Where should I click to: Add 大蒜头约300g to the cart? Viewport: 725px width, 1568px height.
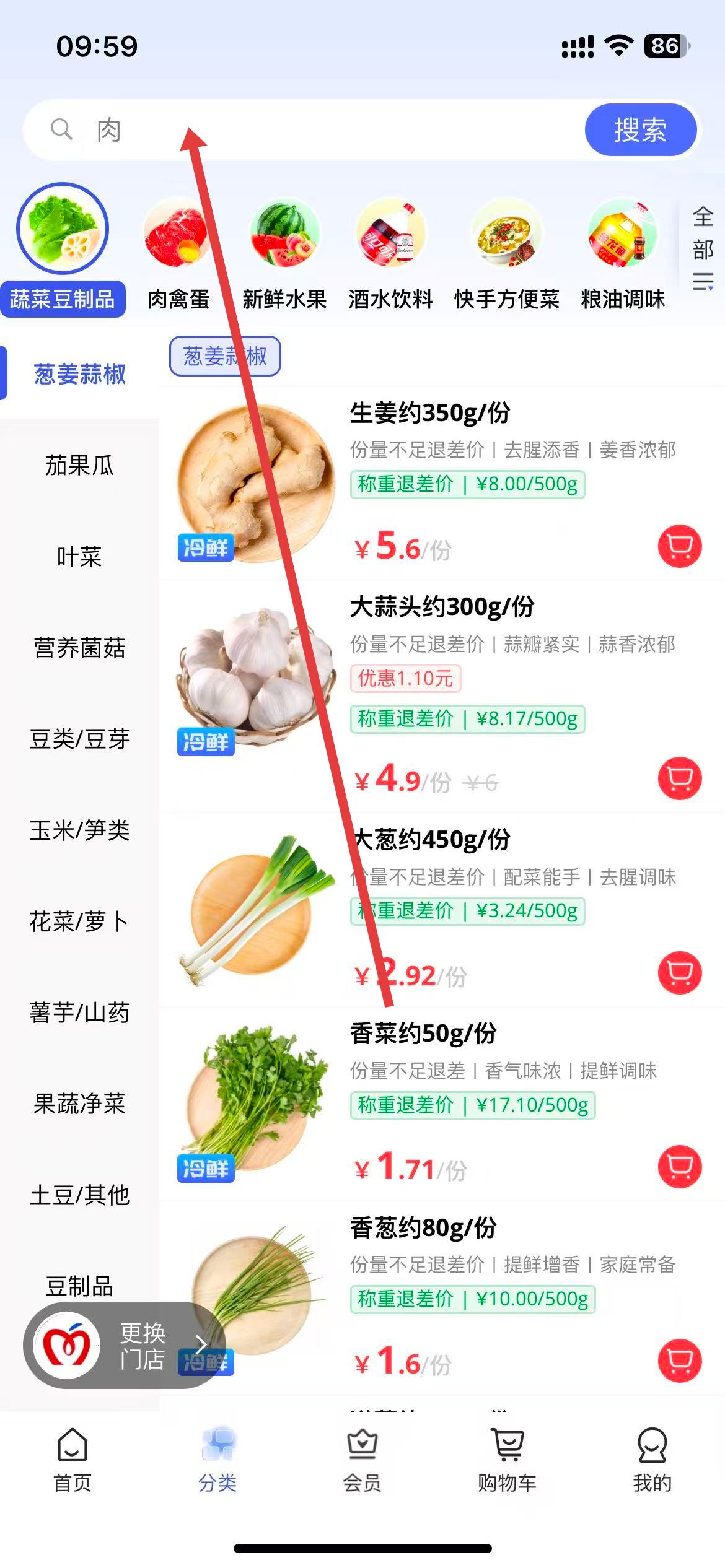click(x=680, y=778)
